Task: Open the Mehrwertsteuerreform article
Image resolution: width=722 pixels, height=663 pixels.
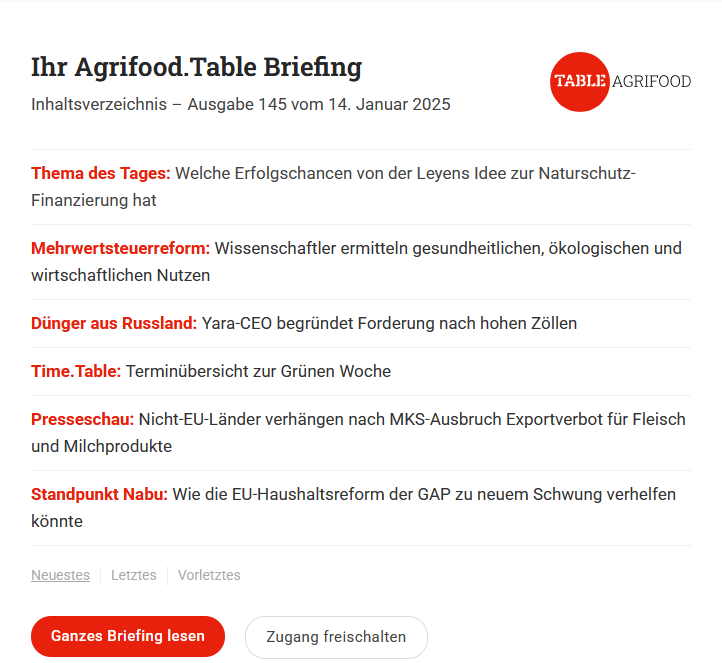Action: 355,261
